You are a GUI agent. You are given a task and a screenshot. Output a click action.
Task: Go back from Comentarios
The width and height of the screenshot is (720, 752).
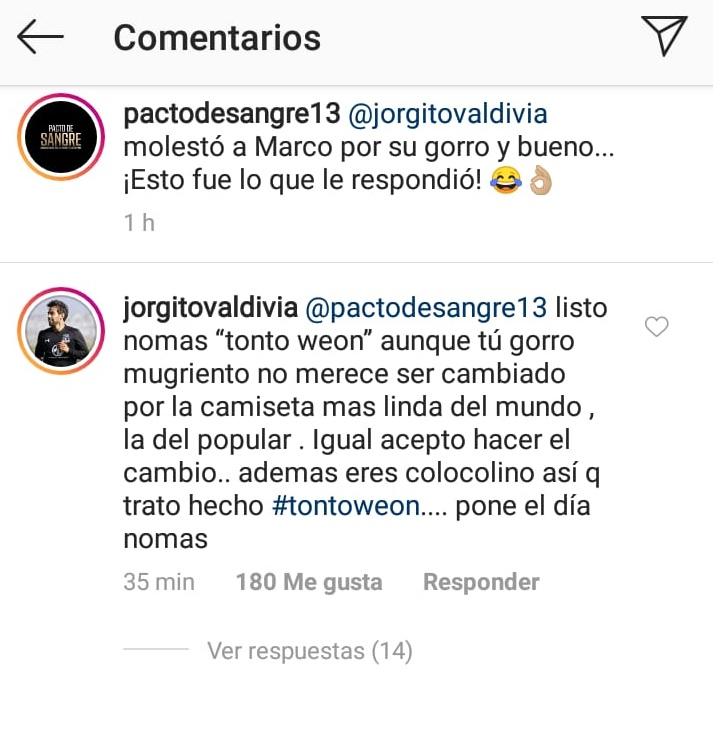coord(40,37)
